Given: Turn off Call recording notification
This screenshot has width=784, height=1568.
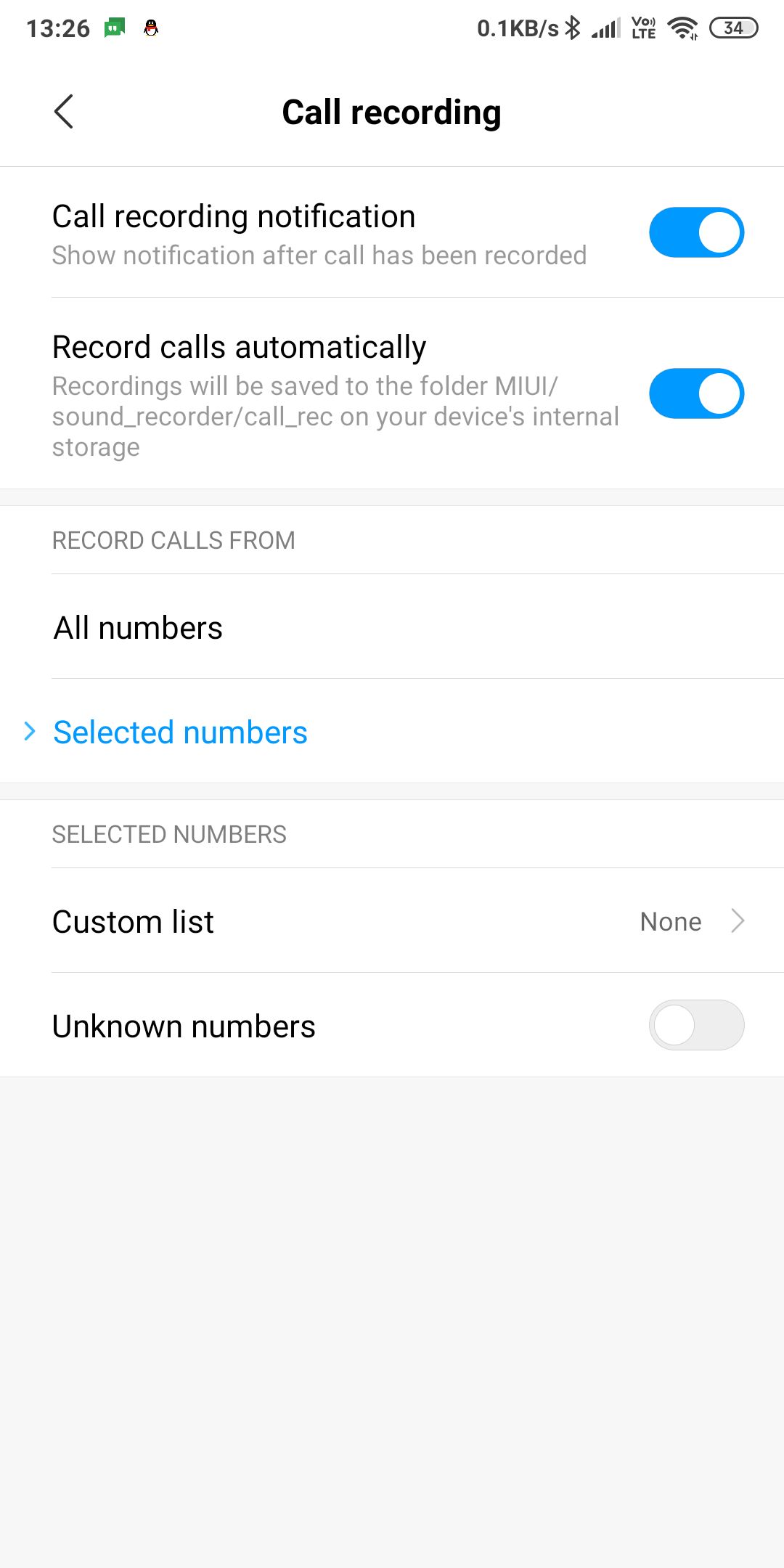Looking at the screenshot, I should click(x=696, y=232).
